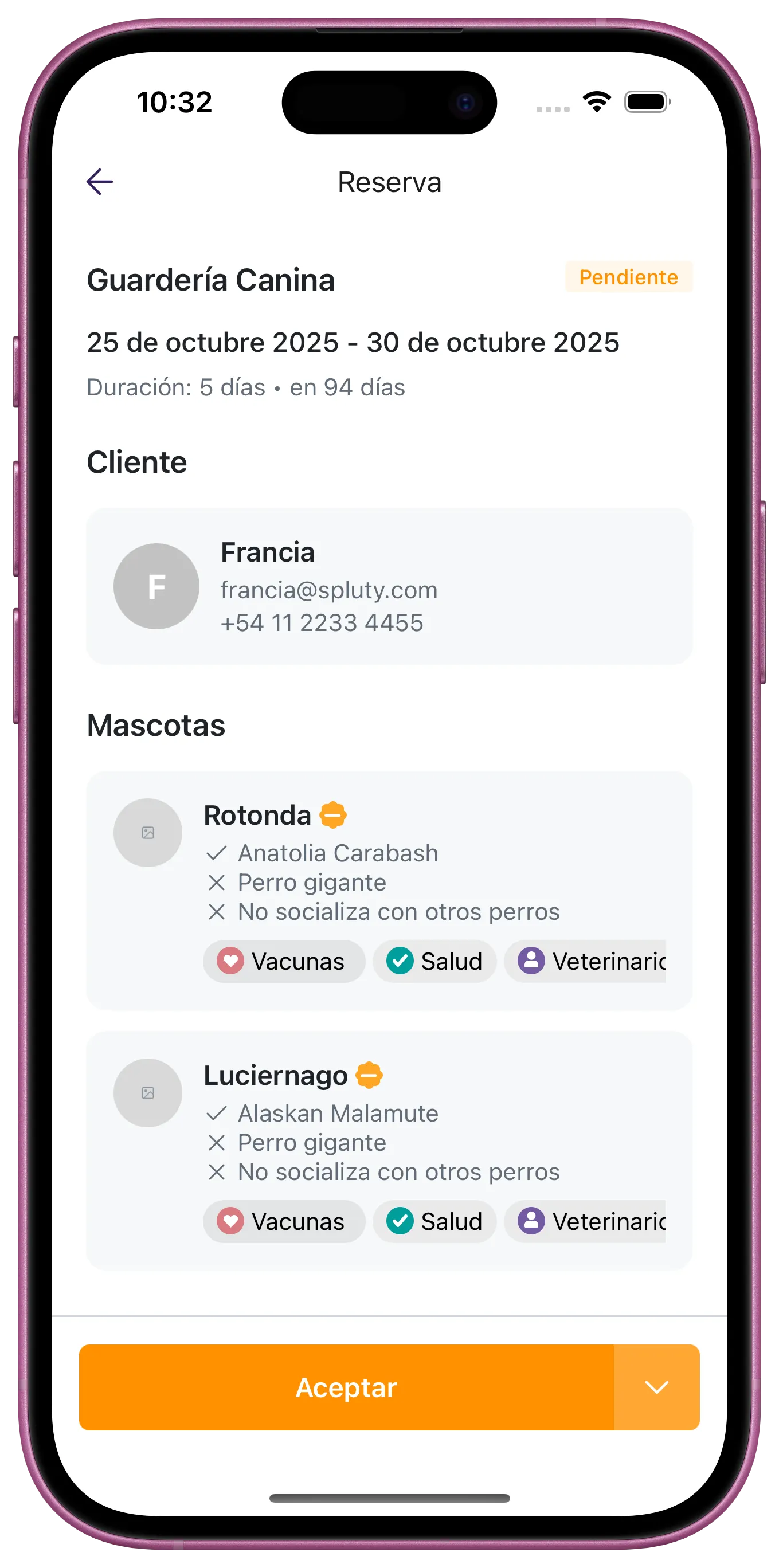View Luciernago's Vacunas chip
Screen dimensions: 779x1568
pos(284,1221)
